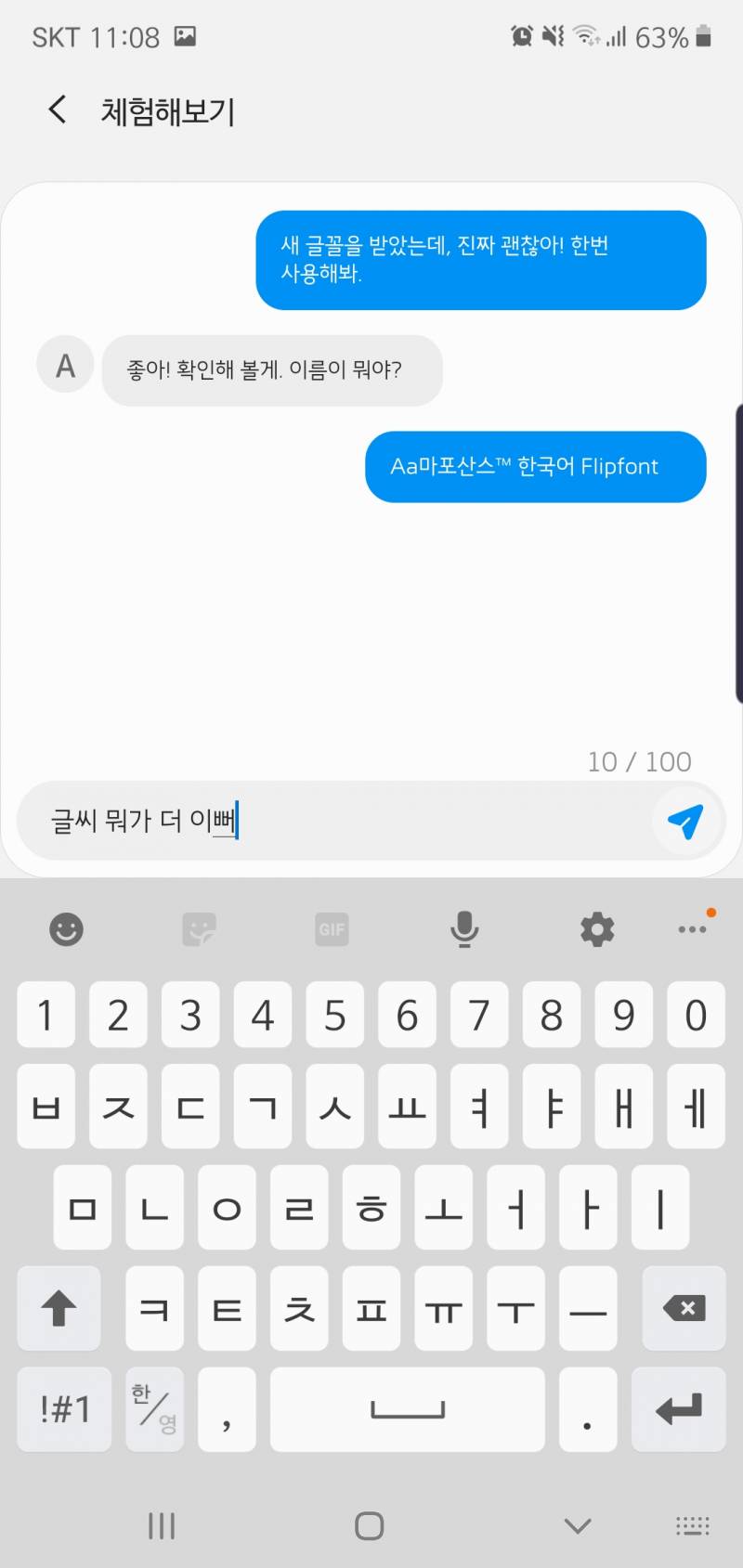Toggle Shift on the Korean keyboard
This screenshot has width=743, height=1568.
coord(59,1310)
